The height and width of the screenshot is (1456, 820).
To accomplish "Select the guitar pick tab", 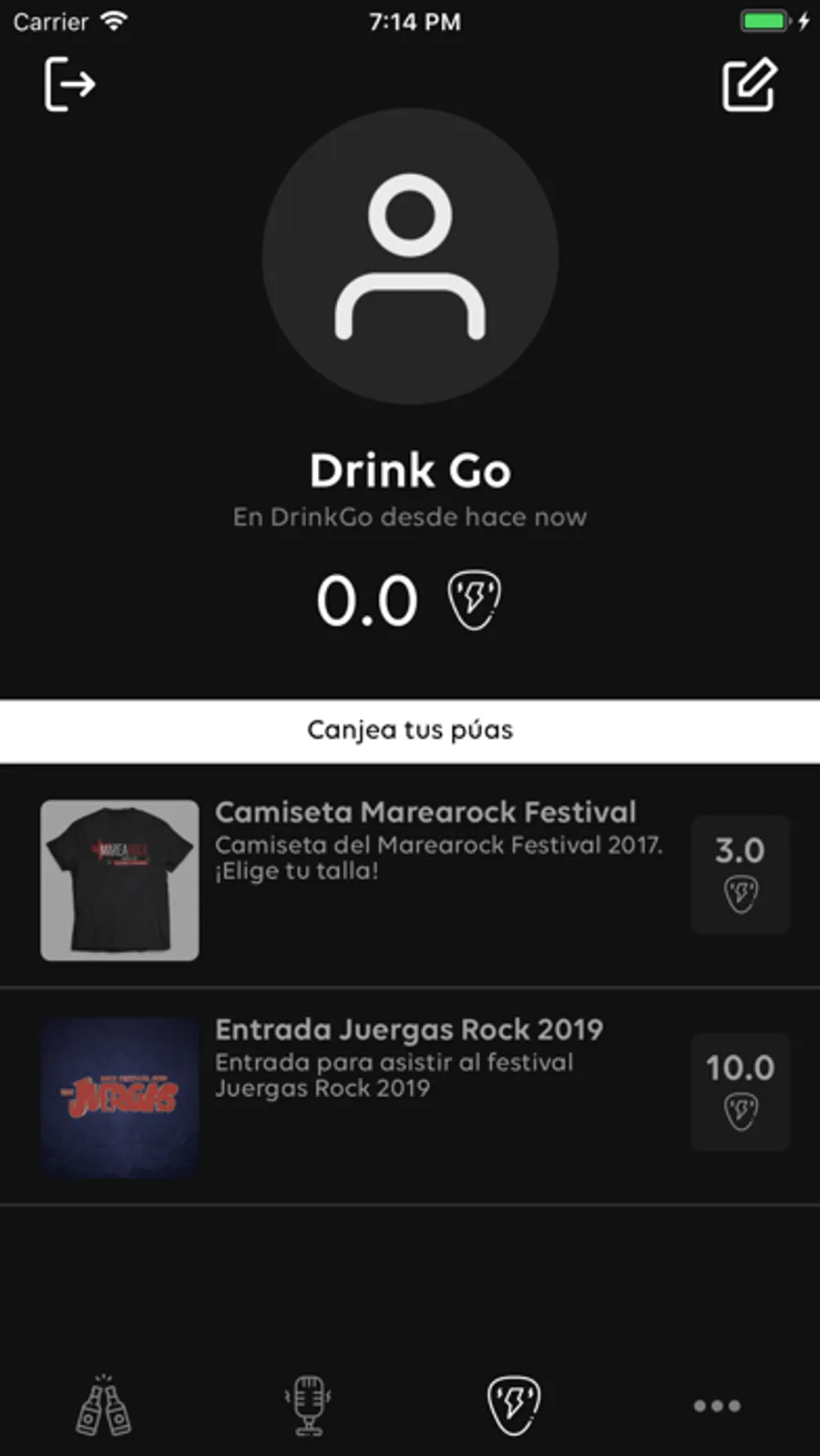I will click(514, 1405).
